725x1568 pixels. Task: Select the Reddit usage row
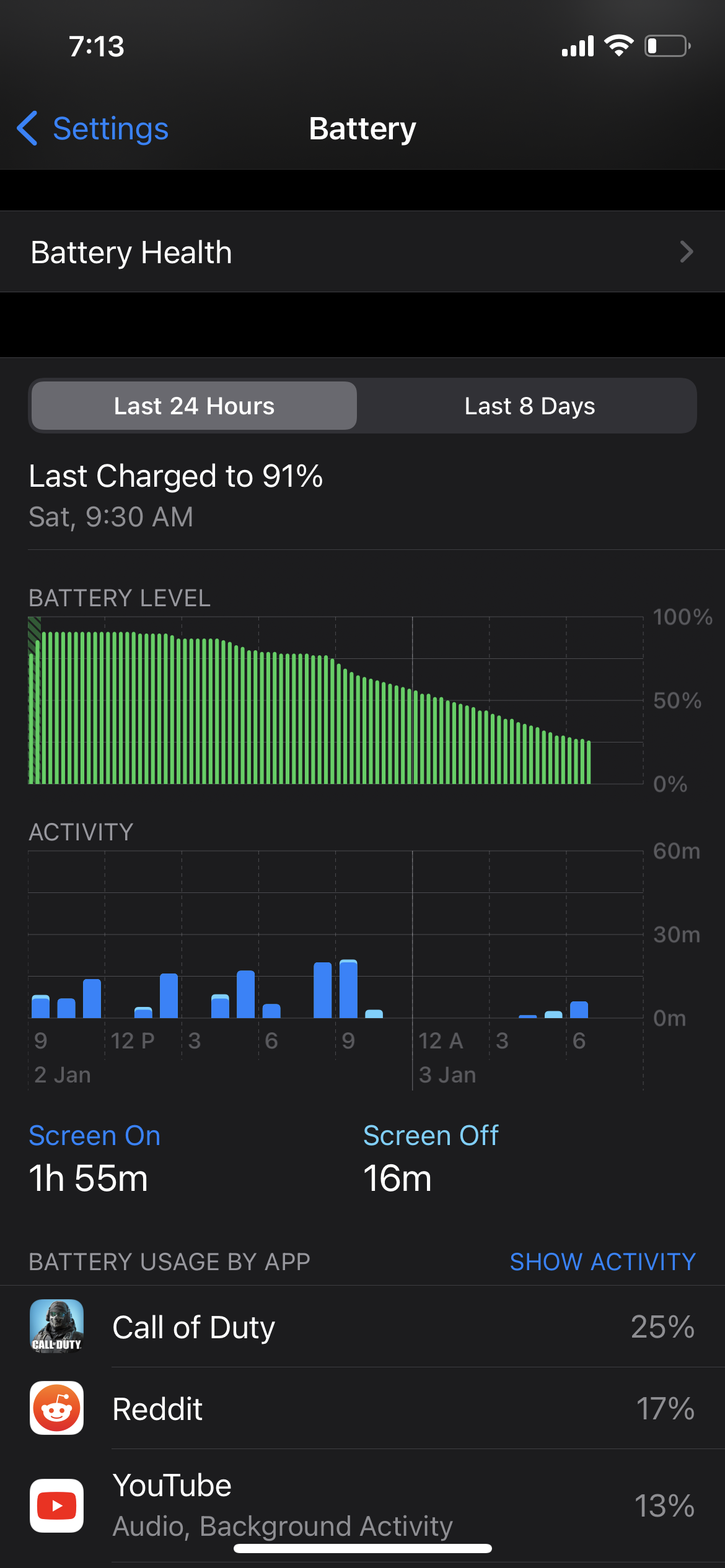point(362,1408)
